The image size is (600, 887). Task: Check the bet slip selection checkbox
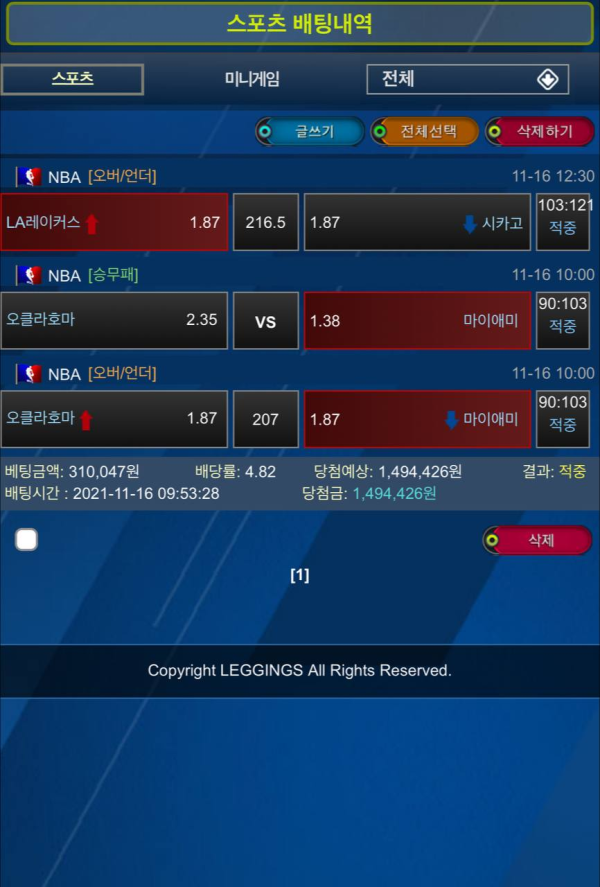coord(27,540)
